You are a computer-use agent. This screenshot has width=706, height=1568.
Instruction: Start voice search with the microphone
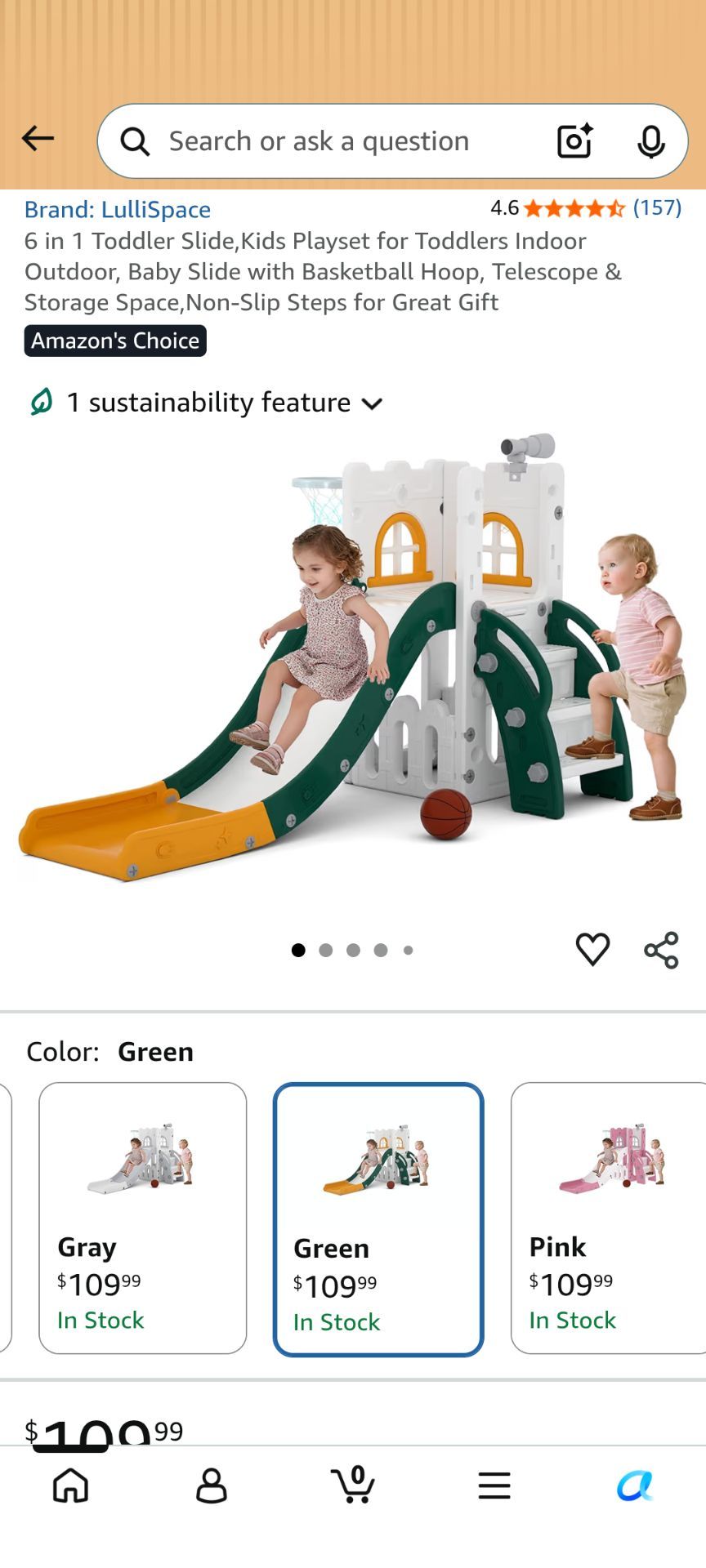[650, 141]
